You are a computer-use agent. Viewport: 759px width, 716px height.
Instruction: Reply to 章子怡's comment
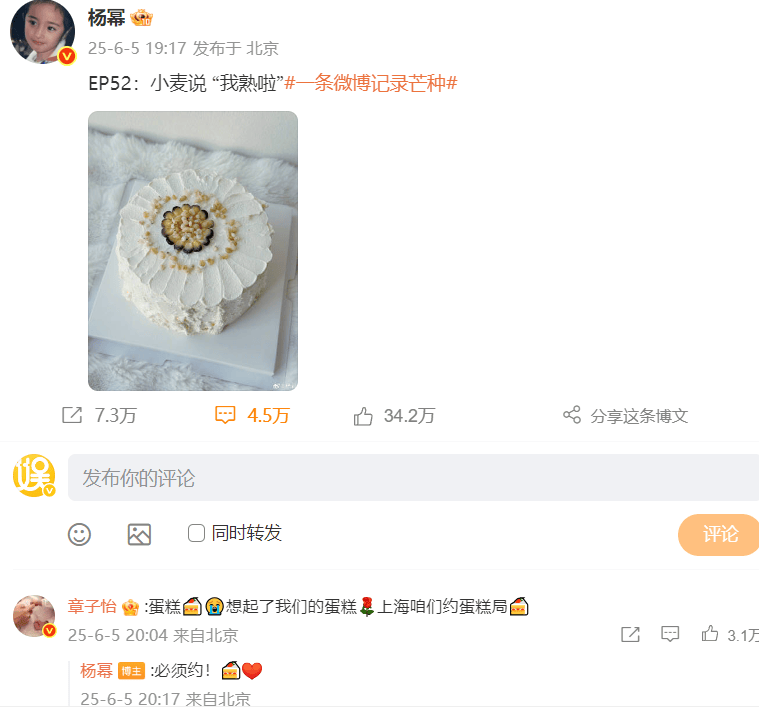pos(670,634)
